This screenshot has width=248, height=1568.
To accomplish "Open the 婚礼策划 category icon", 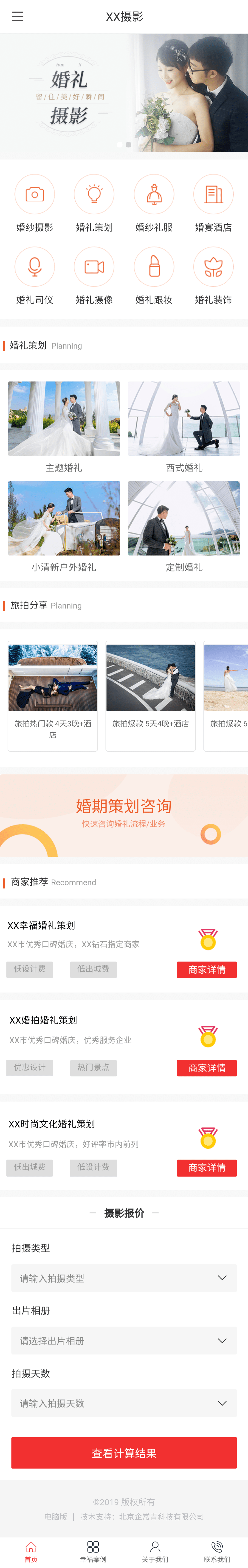I will point(94,195).
